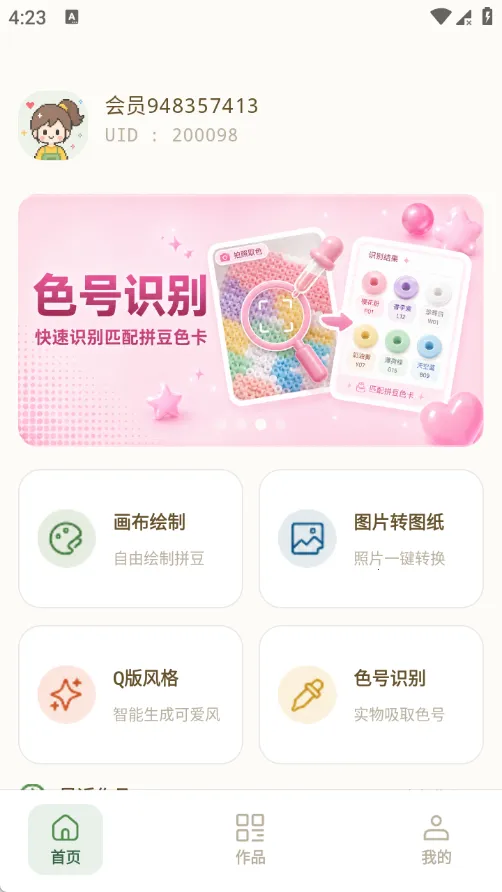Image resolution: width=502 pixels, height=892 pixels.
Task: Open 图片转图纸 photo conversion card
Action: tap(371, 538)
